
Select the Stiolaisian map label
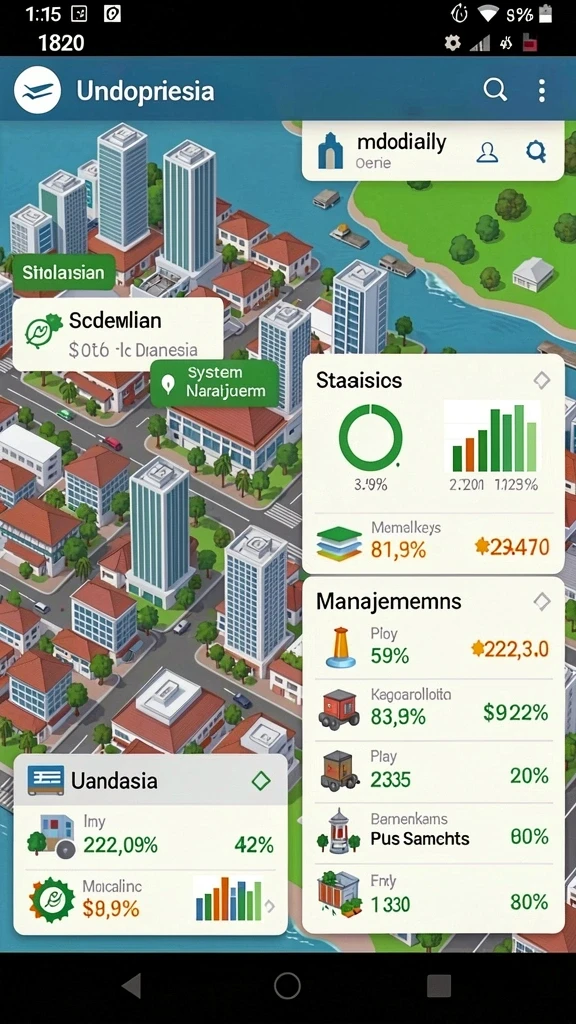coord(63,272)
